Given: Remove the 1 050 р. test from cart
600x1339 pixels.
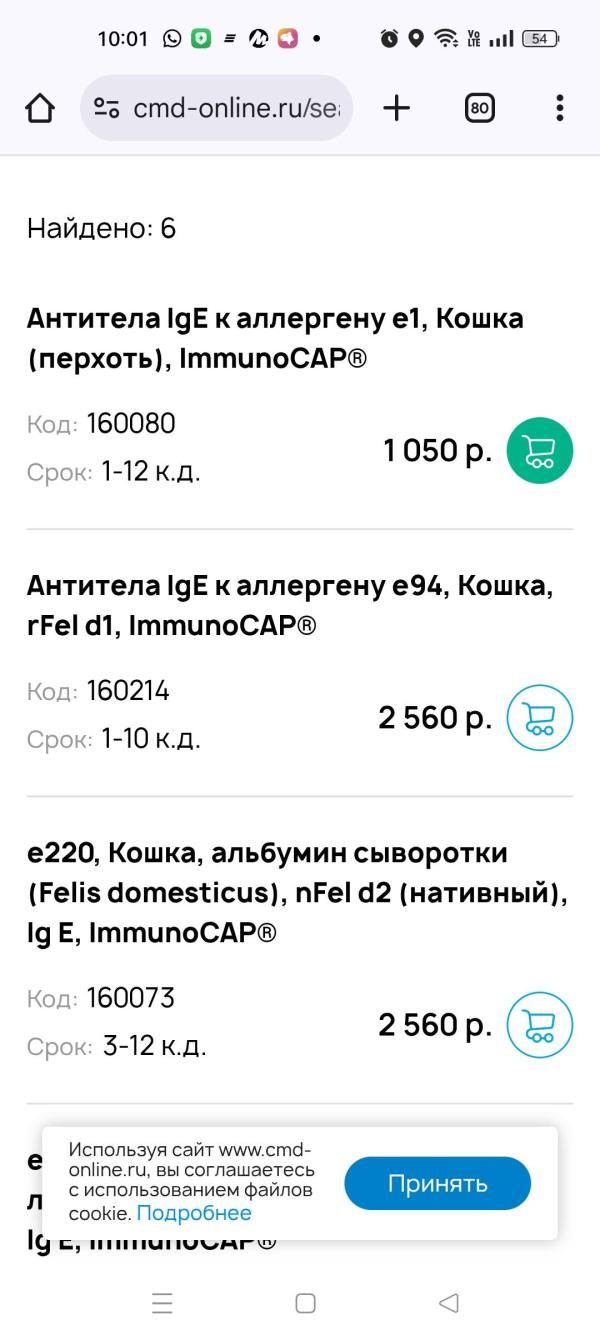Looking at the screenshot, I should (x=540, y=451).
